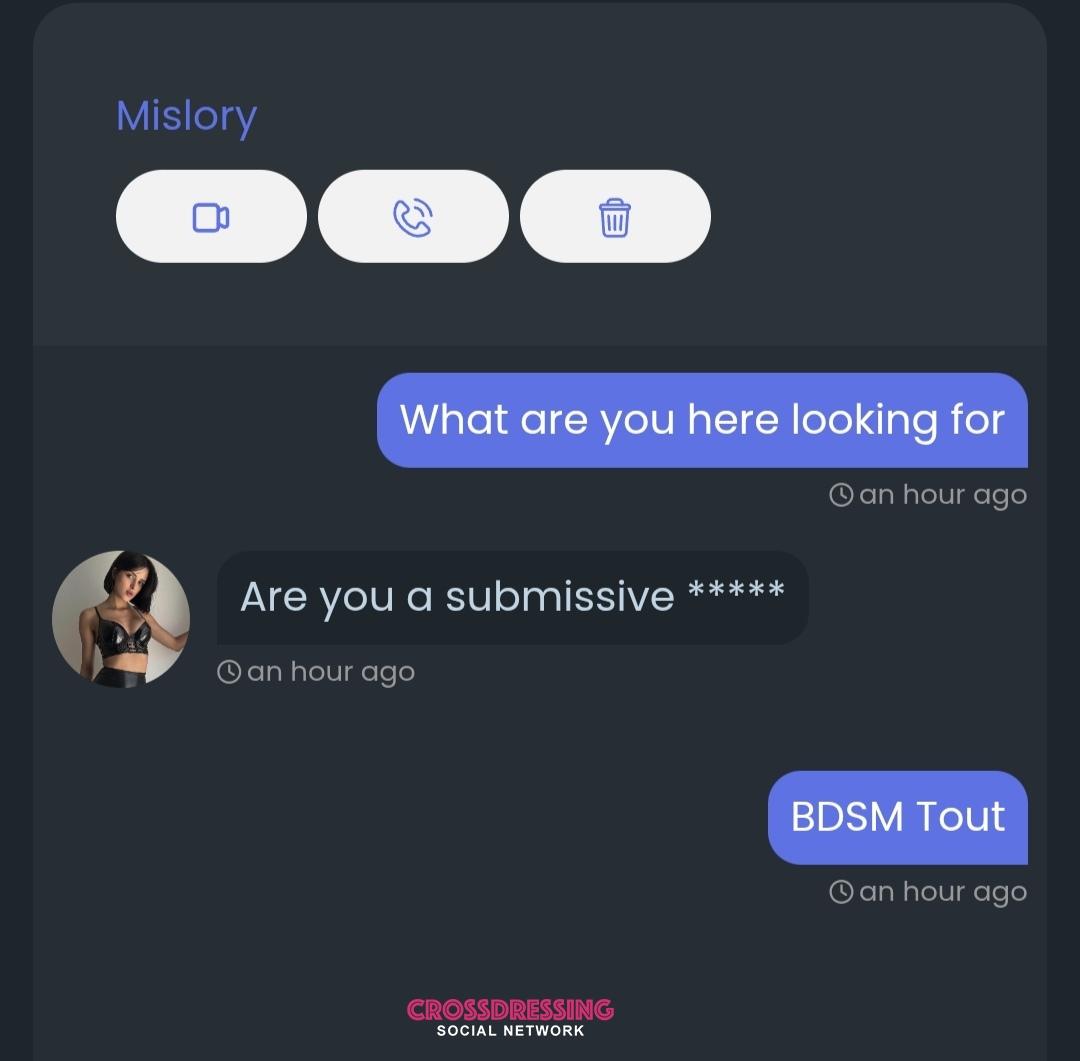Start a voice call with Mislory
1080x1061 pixels.
413,217
